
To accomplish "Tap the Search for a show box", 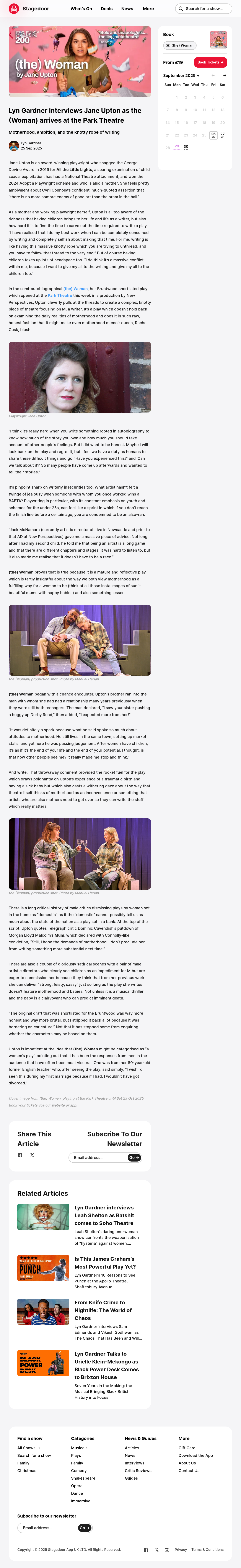I will (203, 8).
